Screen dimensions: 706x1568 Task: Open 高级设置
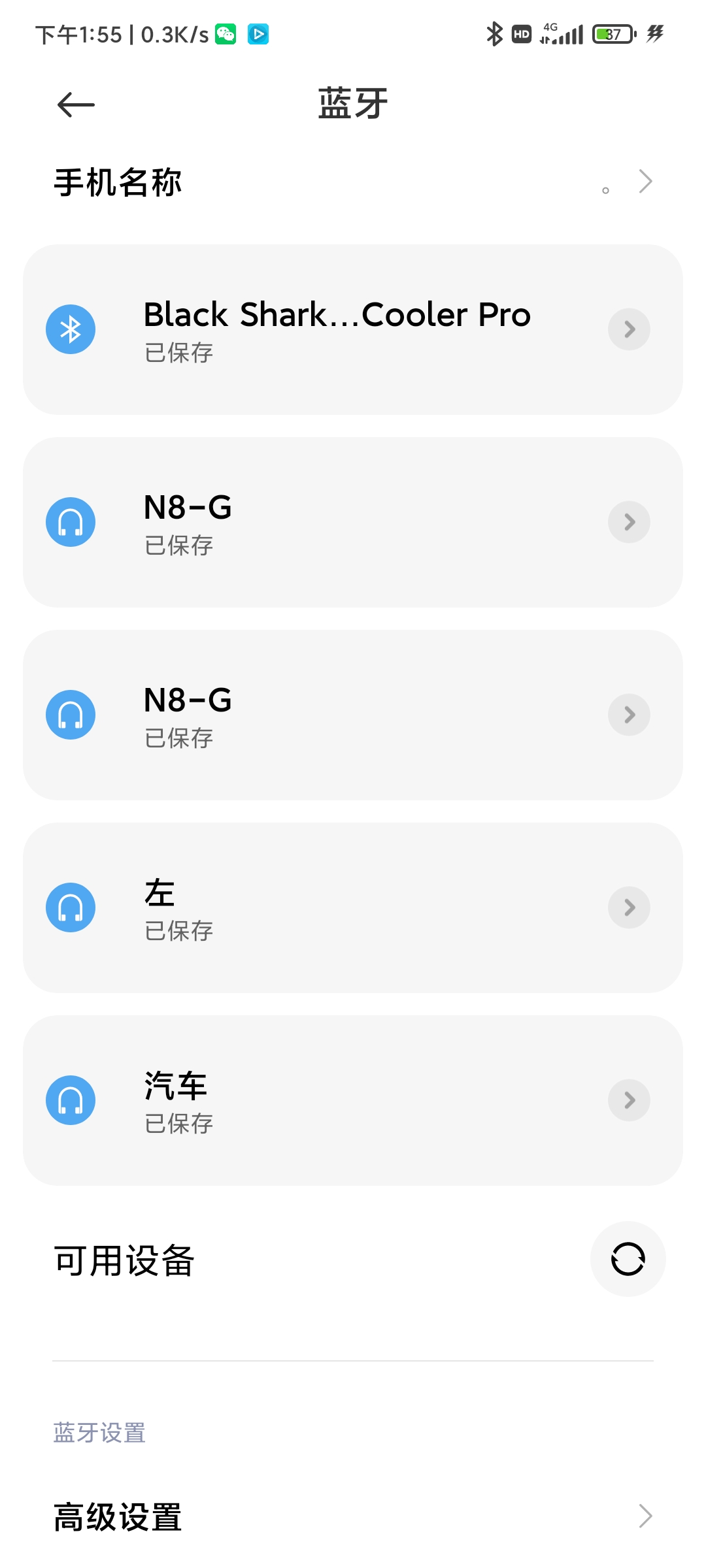[353, 1516]
